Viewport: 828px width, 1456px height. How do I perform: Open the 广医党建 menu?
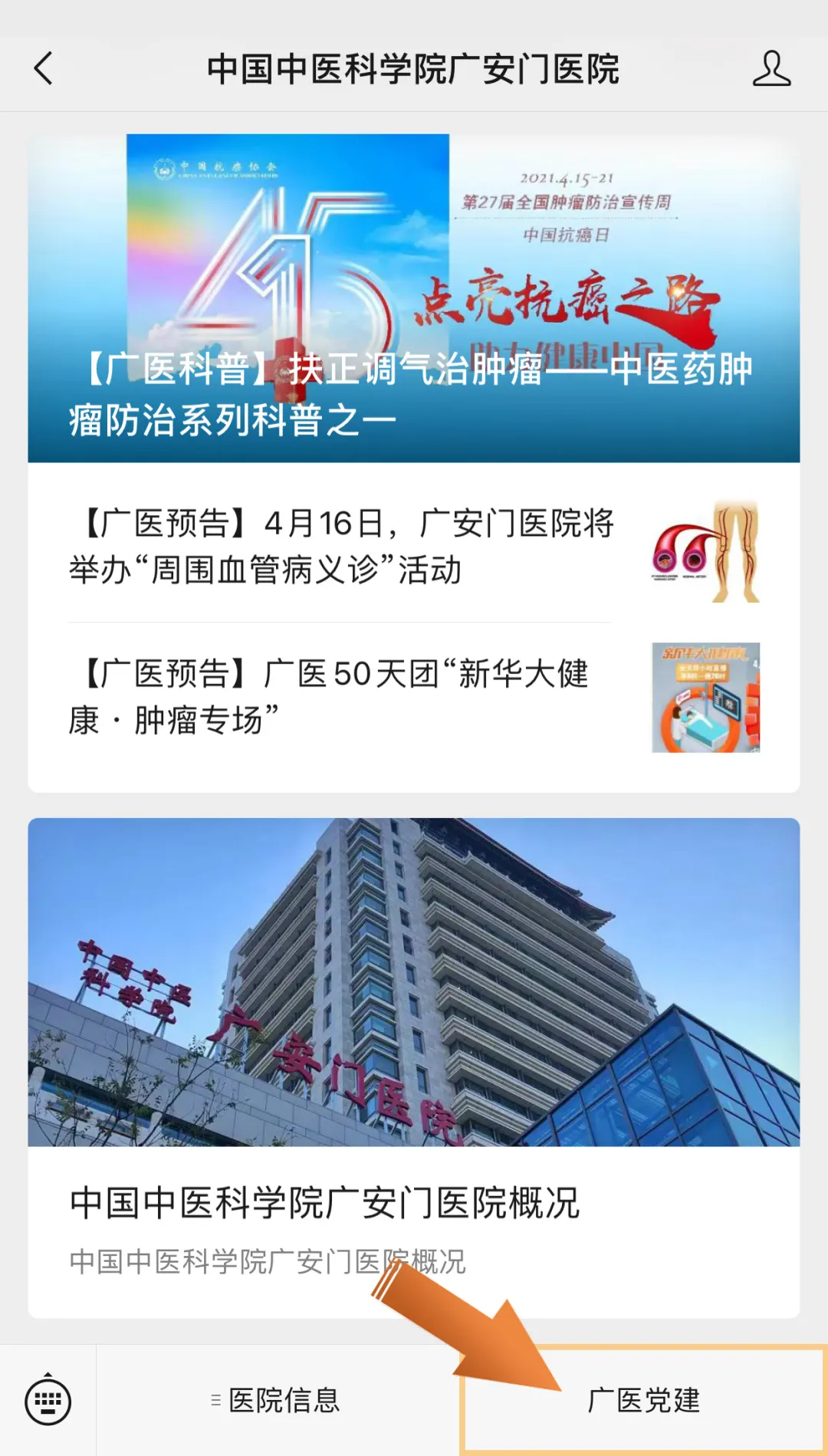click(642, 1400)
